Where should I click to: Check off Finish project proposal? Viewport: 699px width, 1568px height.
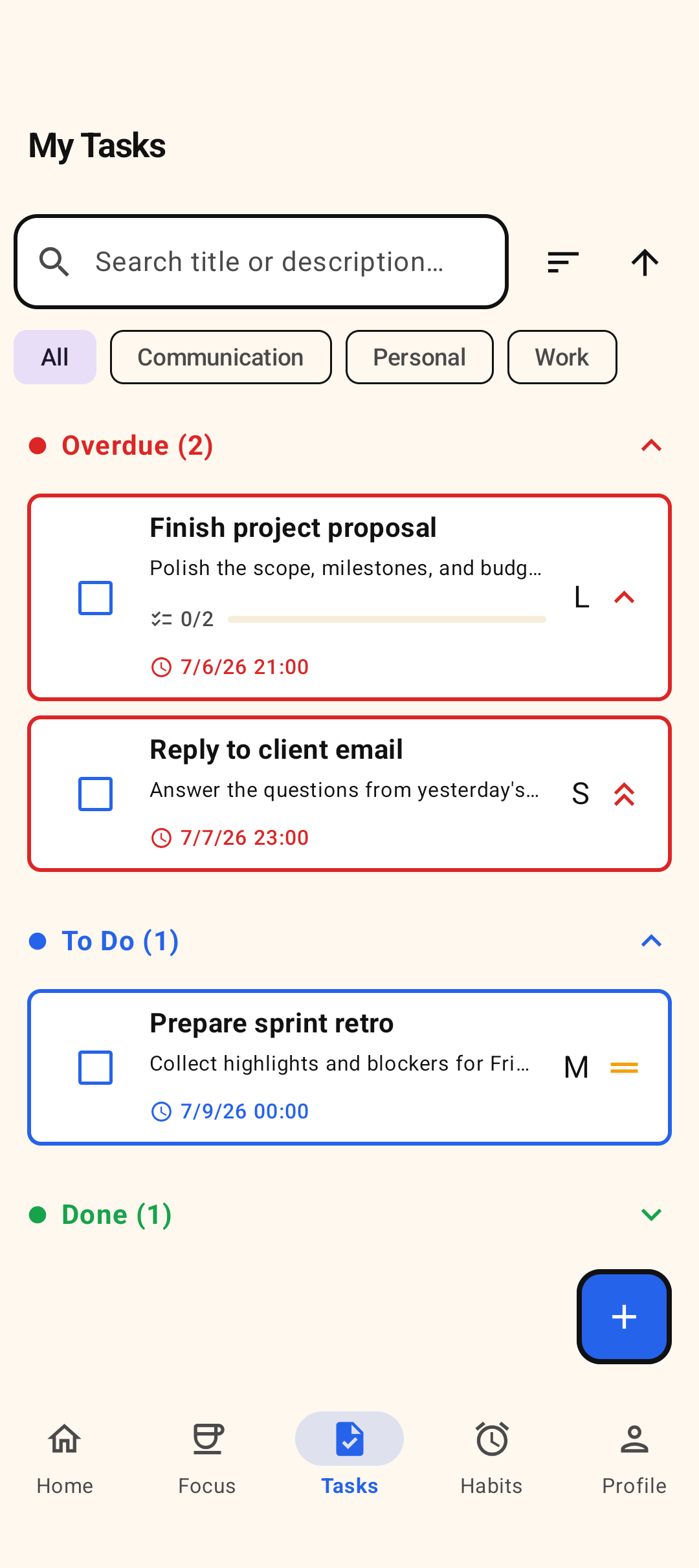point(95,598)
